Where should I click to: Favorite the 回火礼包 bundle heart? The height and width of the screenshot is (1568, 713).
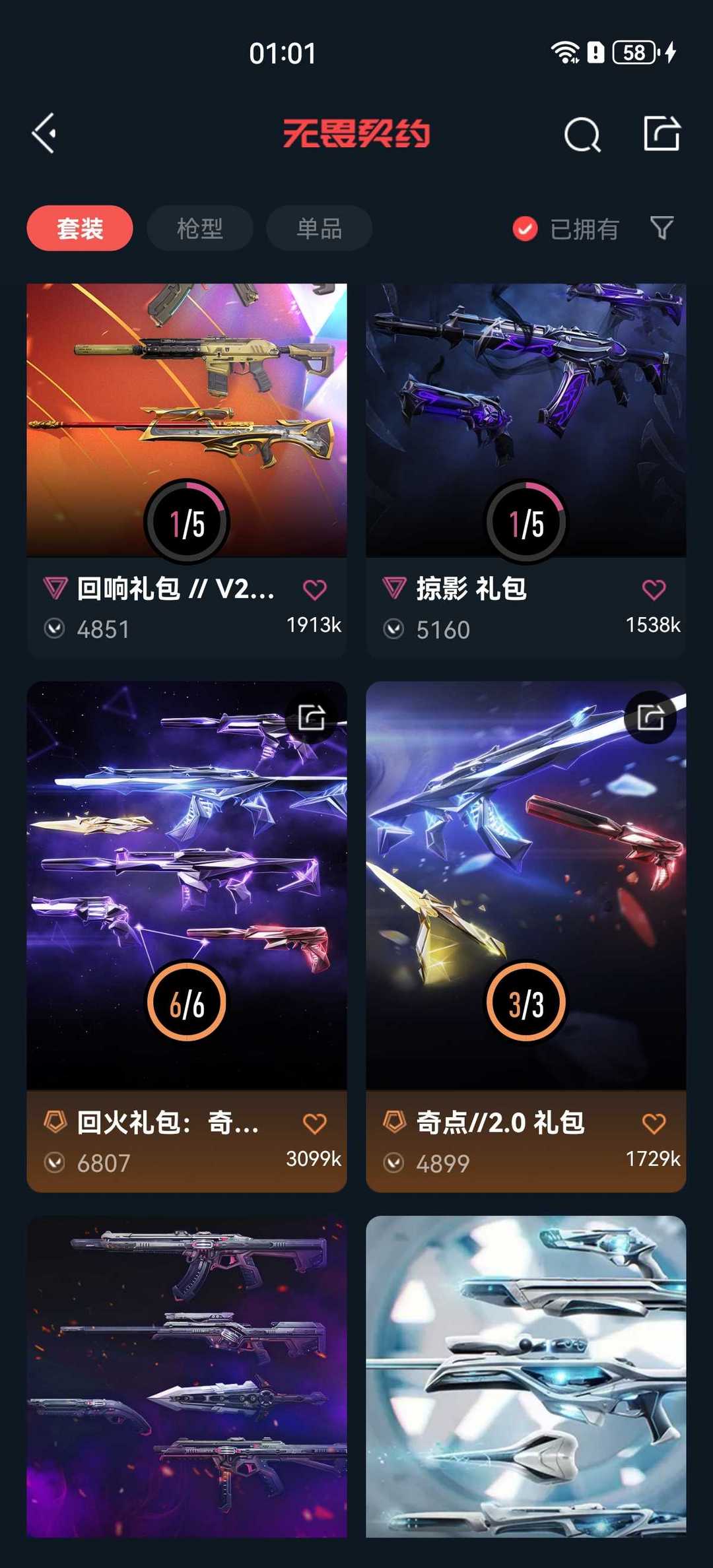click(315, 1123)
